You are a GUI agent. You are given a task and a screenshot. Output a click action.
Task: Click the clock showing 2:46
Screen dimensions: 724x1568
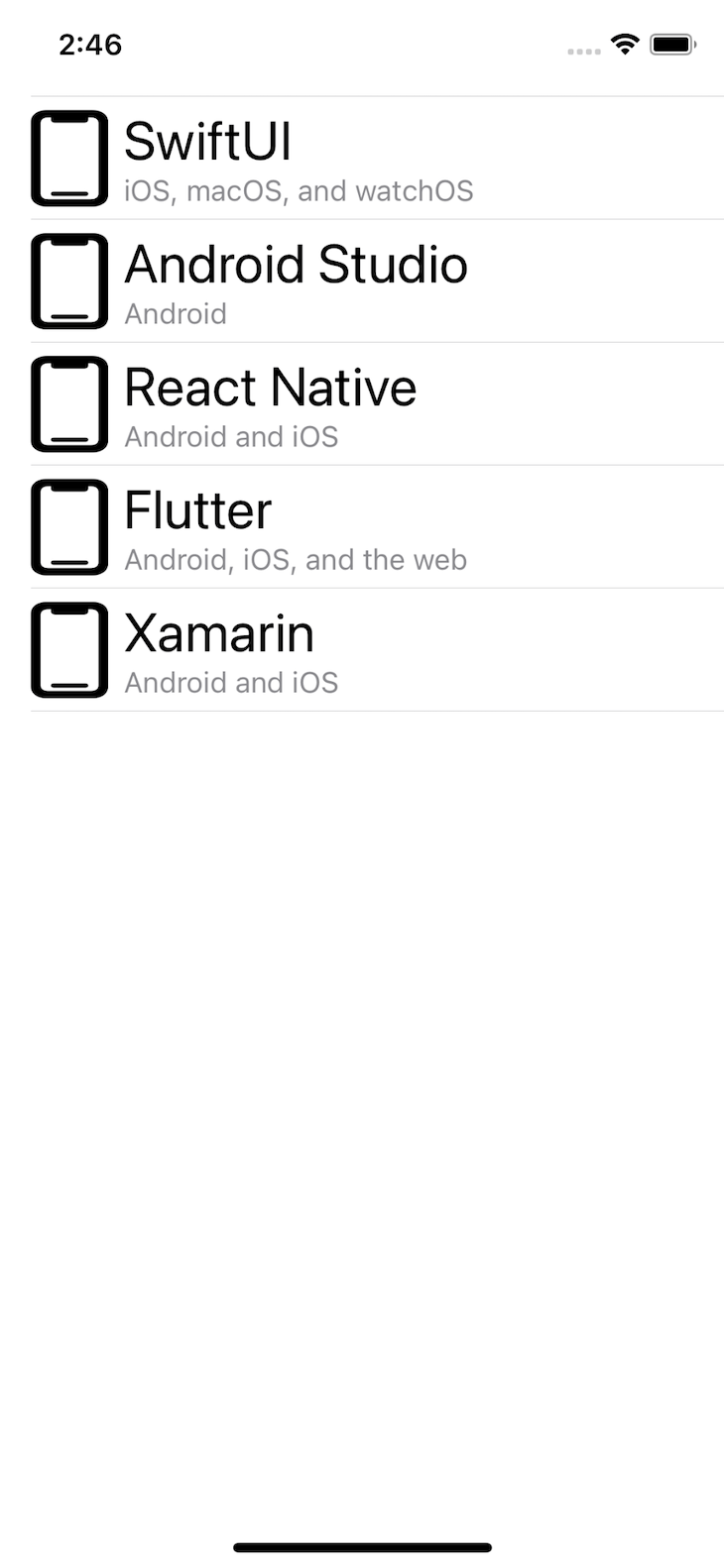[x=90, y=44]
